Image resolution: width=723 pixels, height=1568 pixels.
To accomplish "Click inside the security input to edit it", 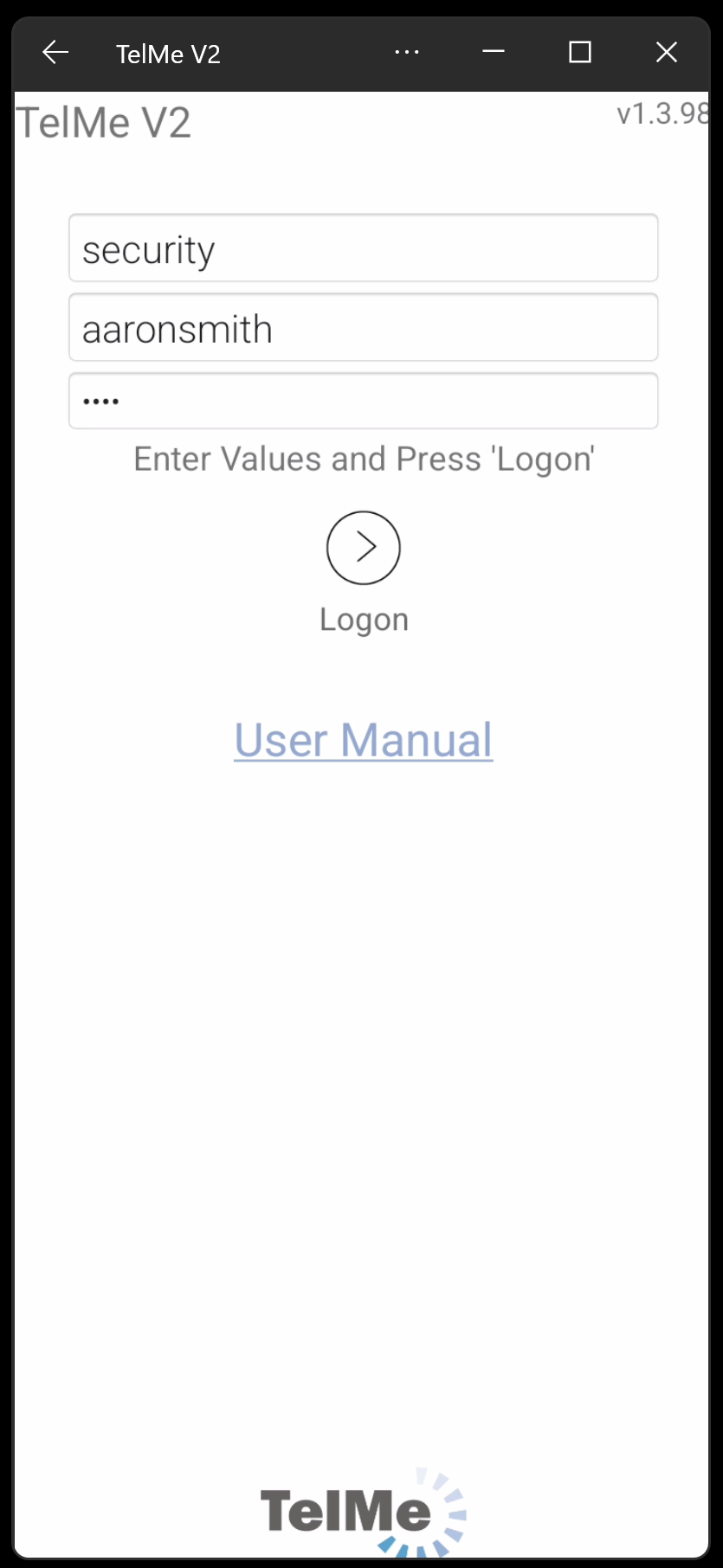I will (x=260, y=247).
